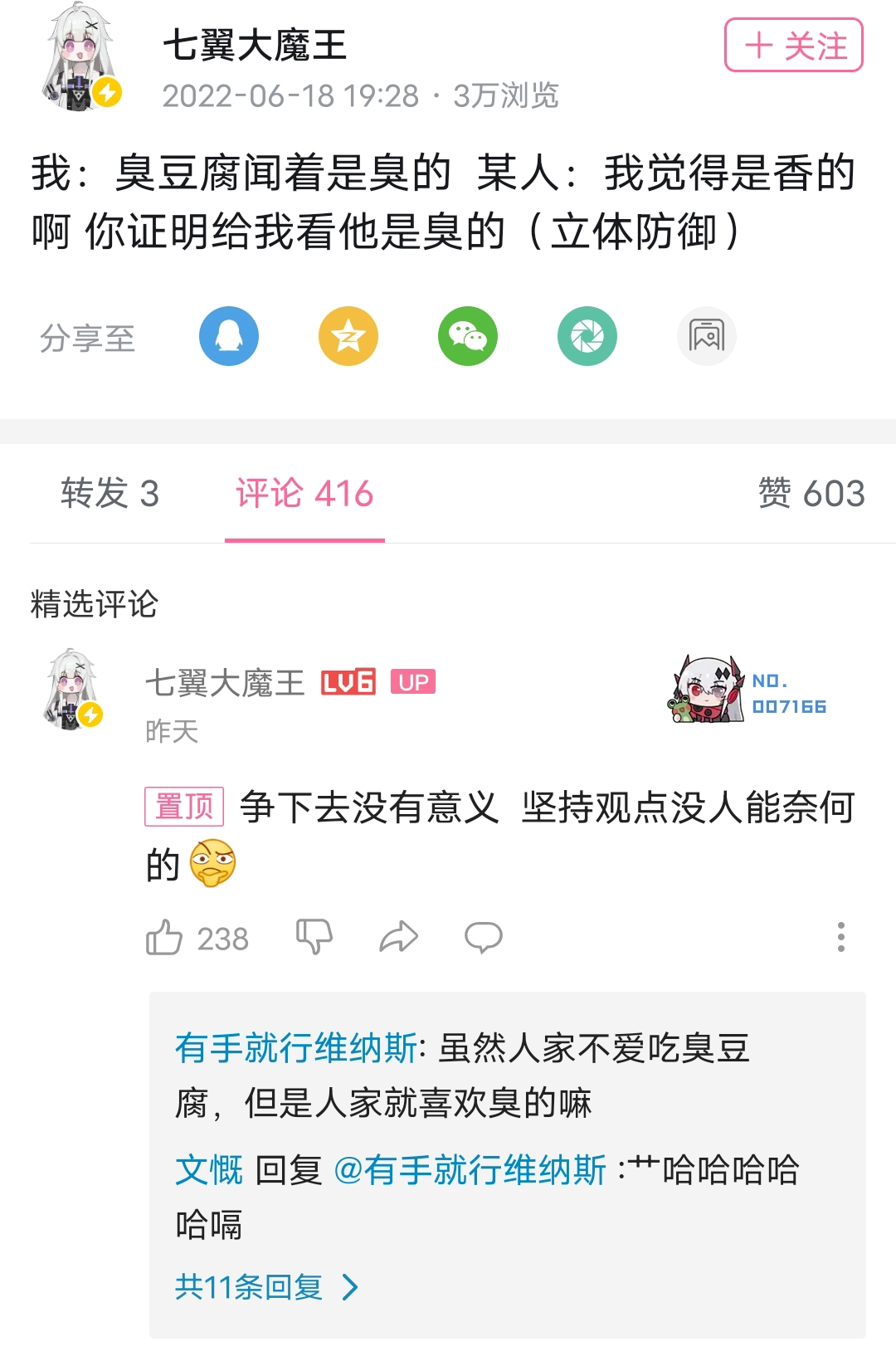The height and width of the screenshot is (1361, 896).
Task: Switch to the 转发 3 tab
Action: click(110, 494)
